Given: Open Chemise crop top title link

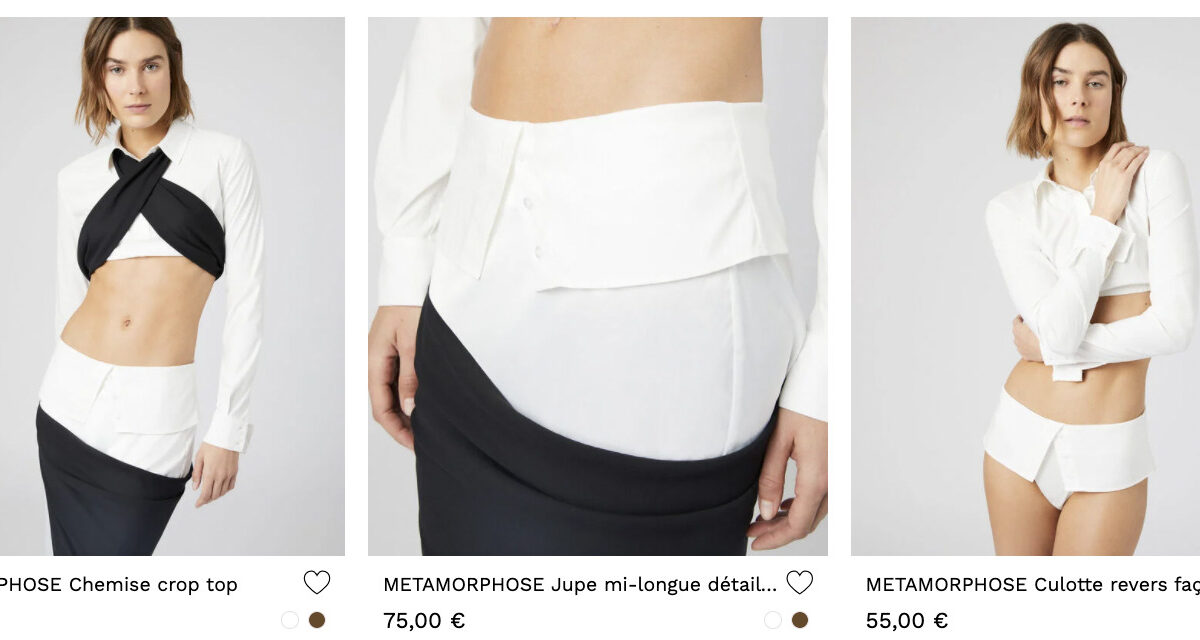Looking at the screenshot, I should [120, 585].
